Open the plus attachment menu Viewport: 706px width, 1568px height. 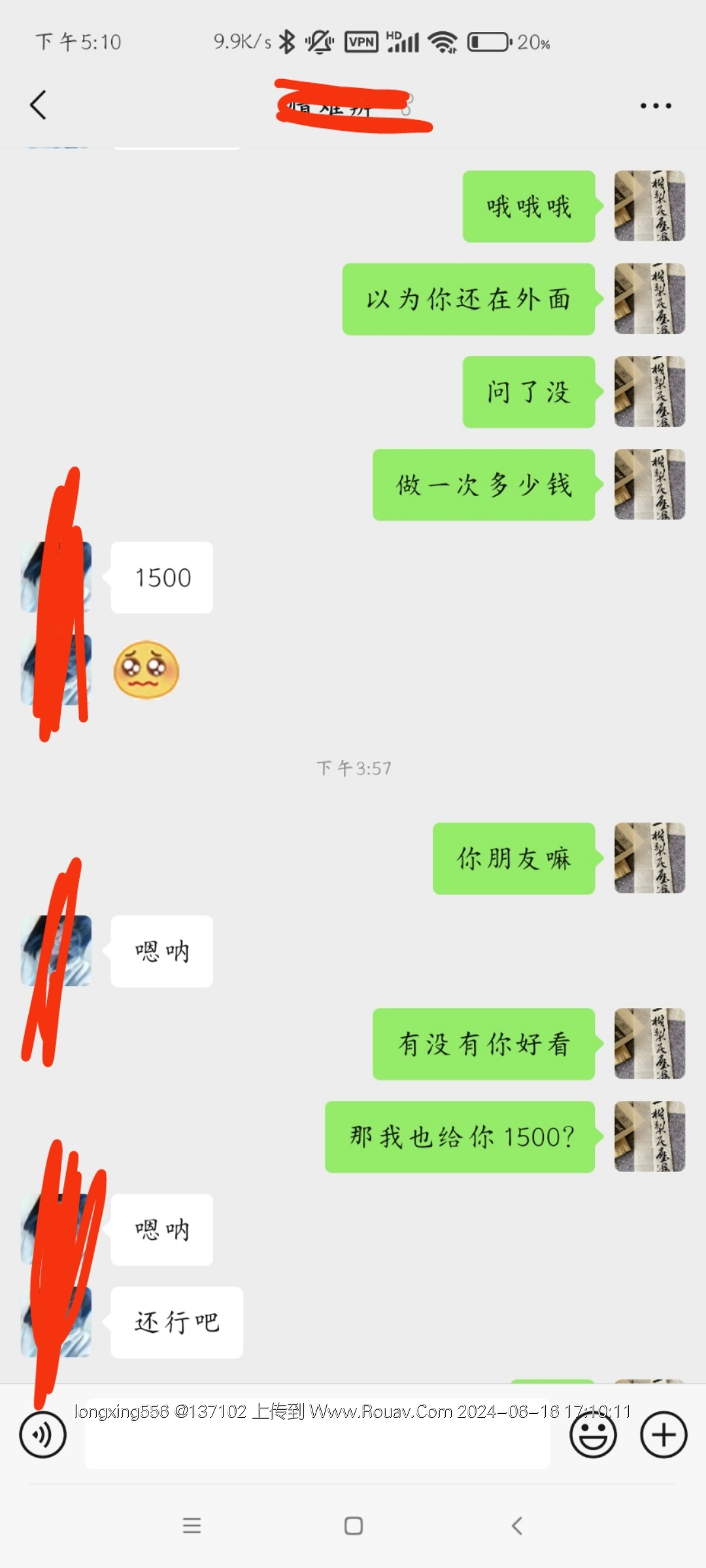click(x=663, y=1435)
